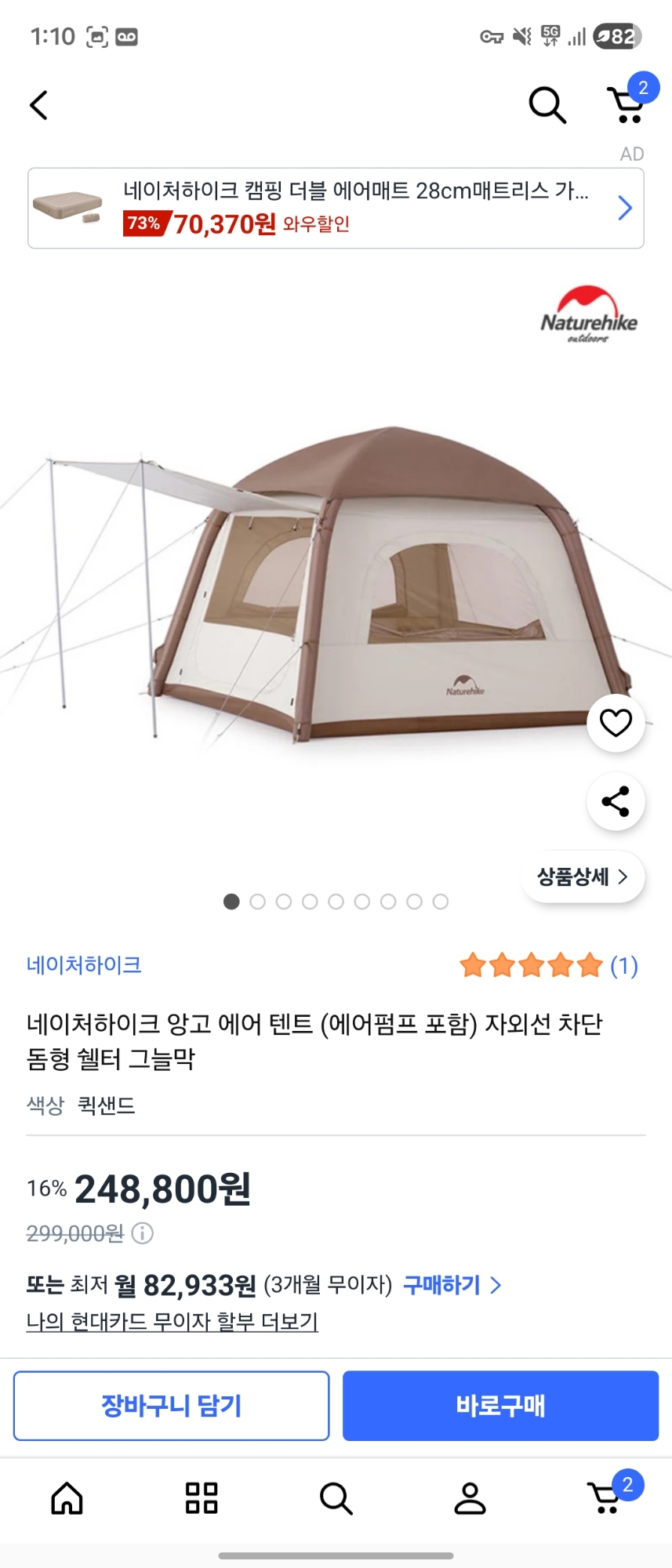Tap 장바구니 담기 to add to cart
Viewport: 672px width, 1568px height.
(171, 1406)
